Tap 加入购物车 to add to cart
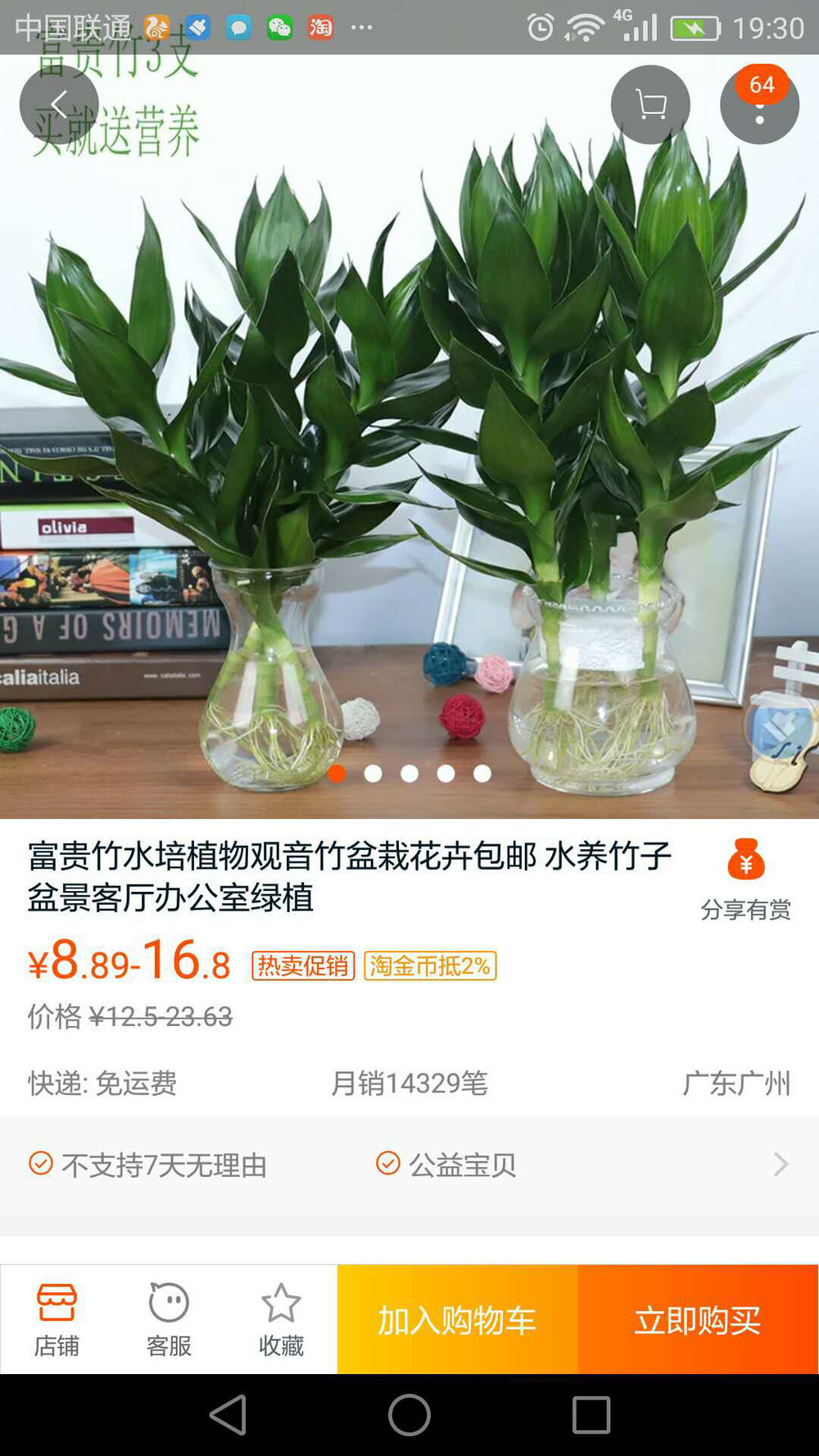819x1456 pixels. (457, 1319)
